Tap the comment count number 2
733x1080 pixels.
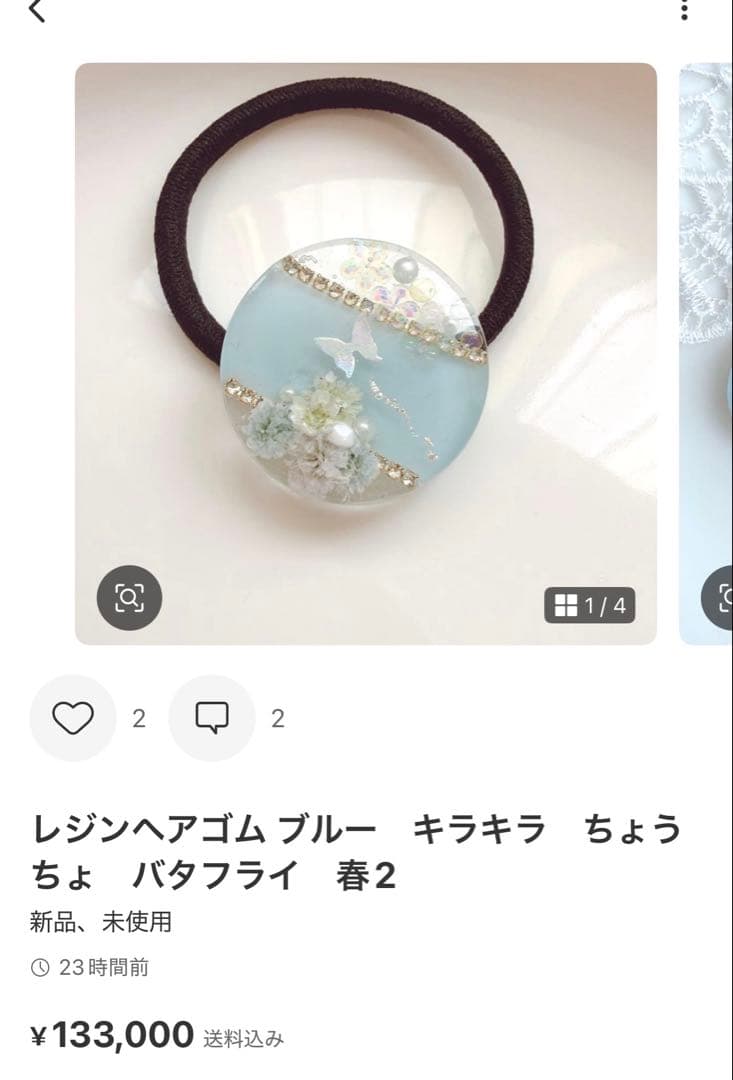[276, 717]
